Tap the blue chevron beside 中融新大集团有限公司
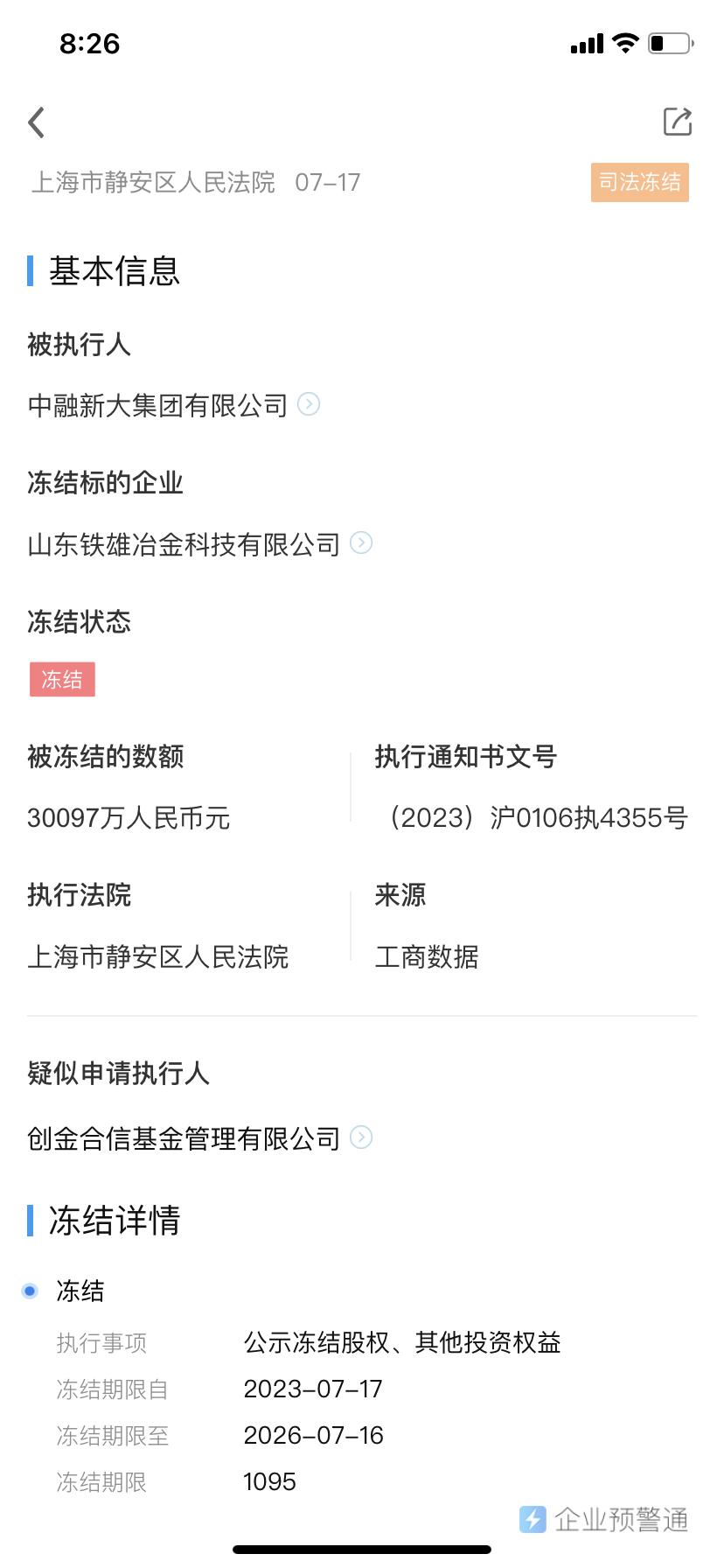Viewport: 724px width, 1568px height. click(x=308, y=405)
